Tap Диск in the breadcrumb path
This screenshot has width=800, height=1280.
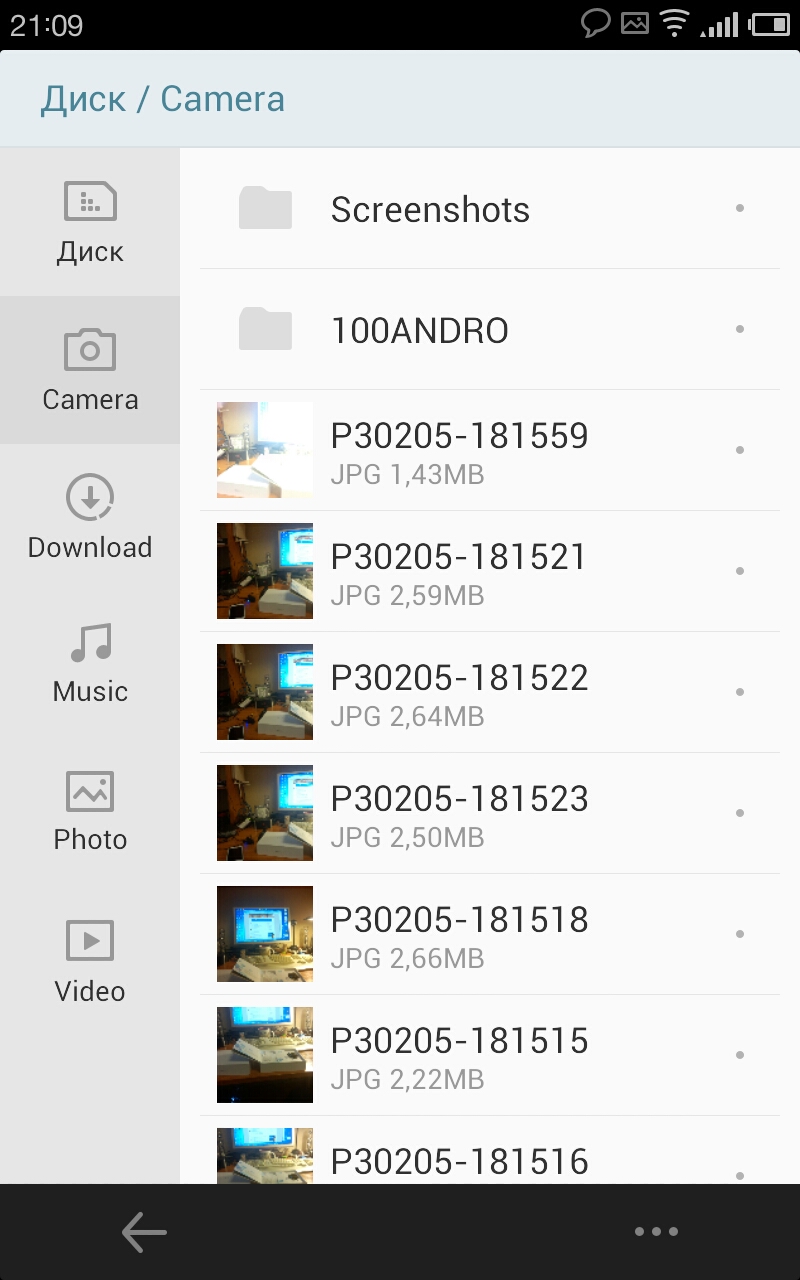coord(83,99)
